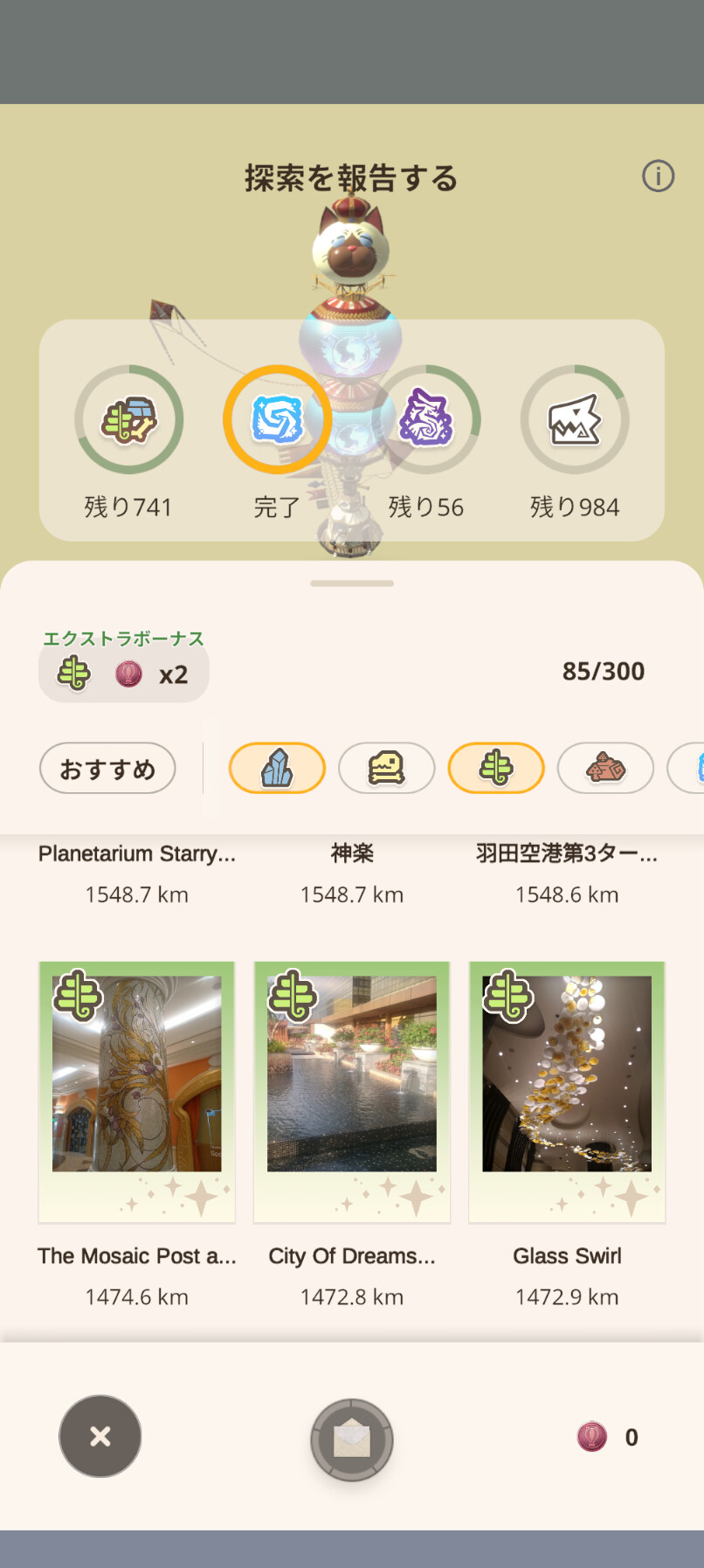704x1568 pixels.
Task: Toggle the green plant filter chip
Action: 496,769
